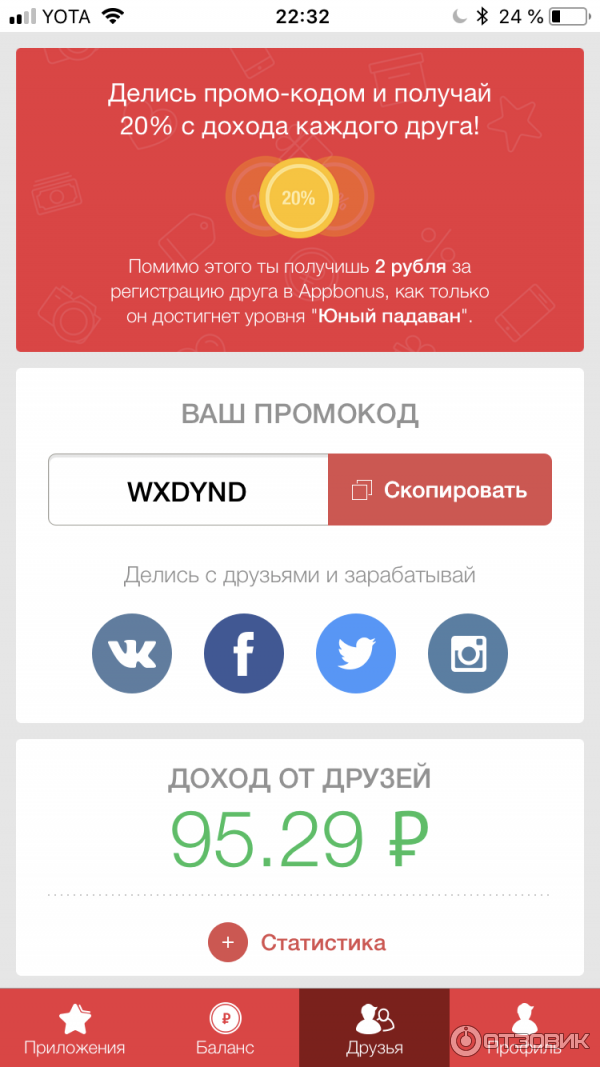
Task: Tap the WXDYND promo code field
Action: point(188,490)
